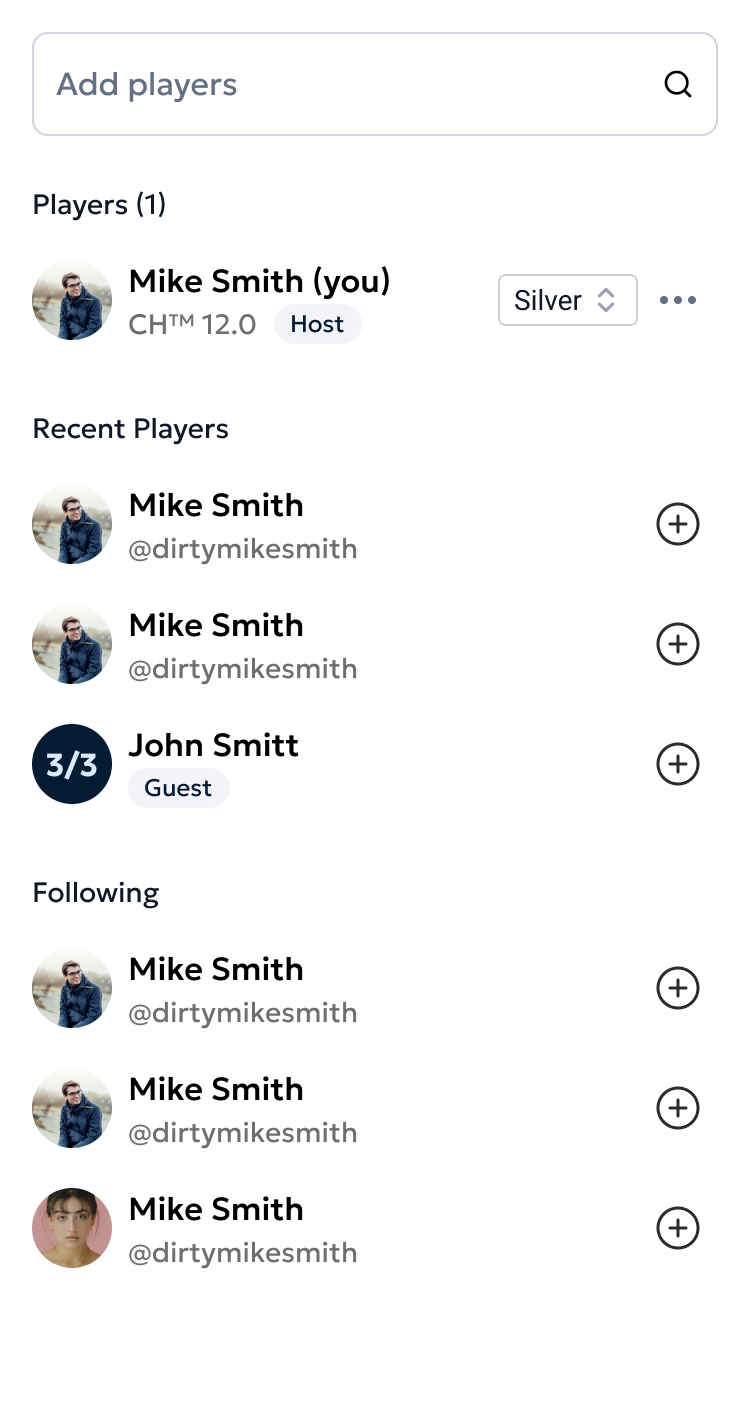
Task: Add the second Mike Smith under Recent Players
Action: [678, 644]
